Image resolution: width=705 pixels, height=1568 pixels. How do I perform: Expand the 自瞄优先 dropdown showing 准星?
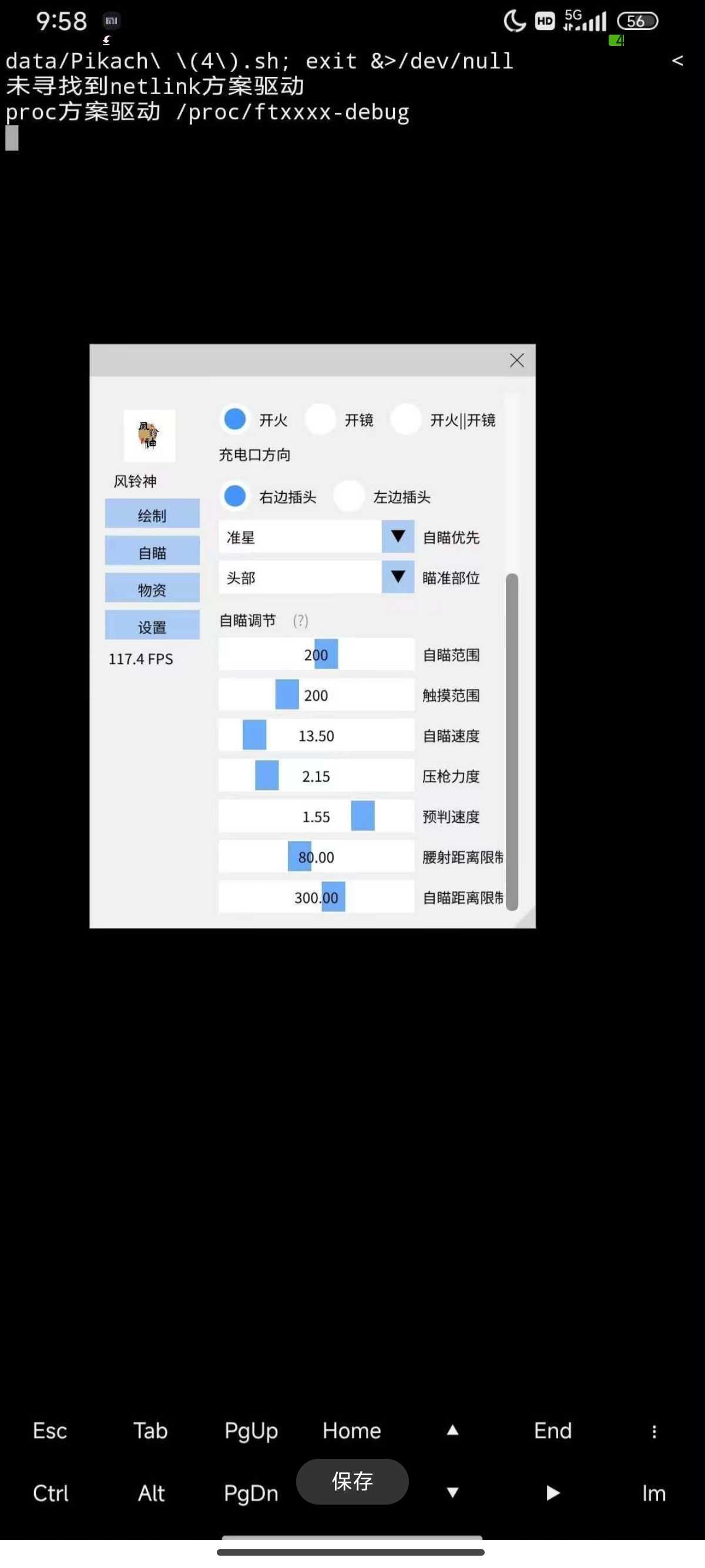(x=316, y=536)
